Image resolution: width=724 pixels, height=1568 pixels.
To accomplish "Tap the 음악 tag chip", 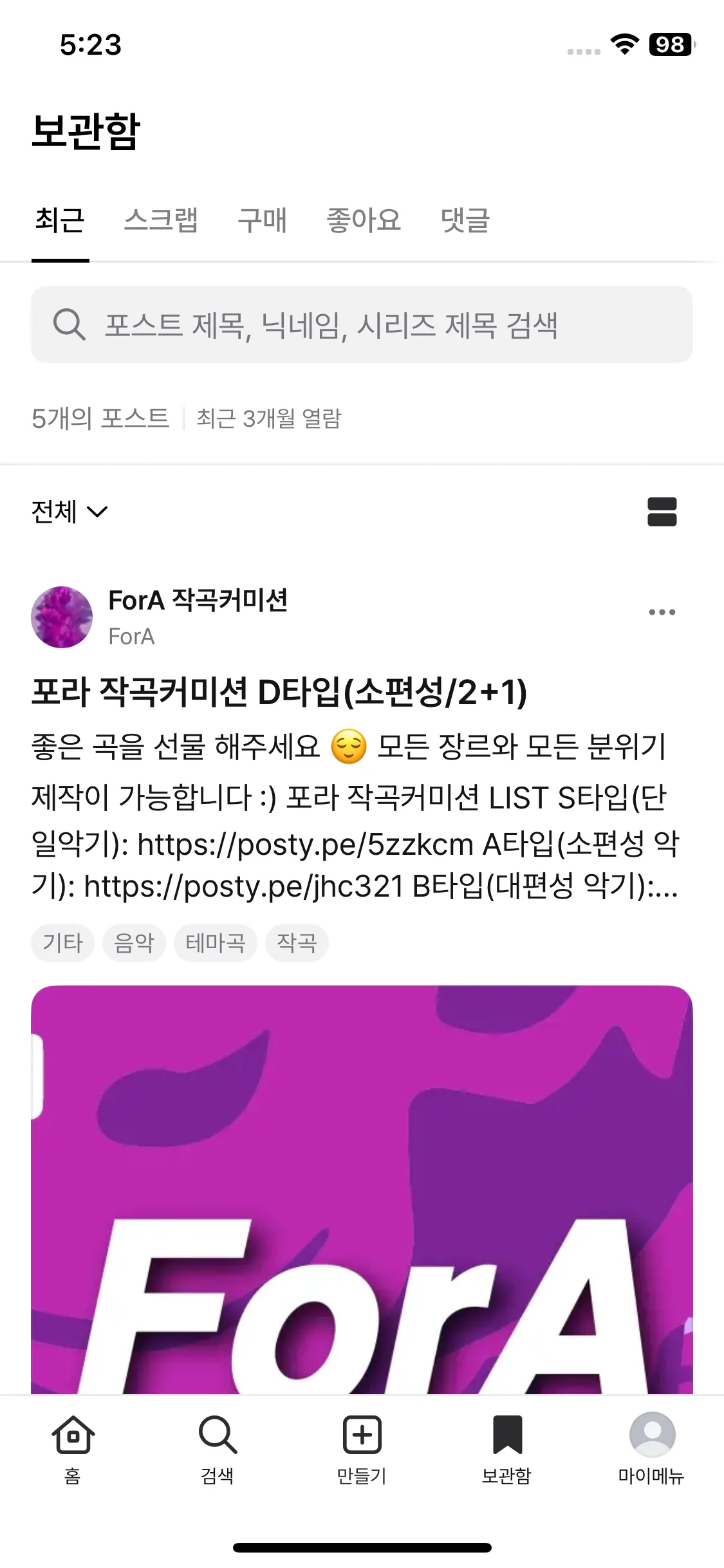I will point(134,944).
